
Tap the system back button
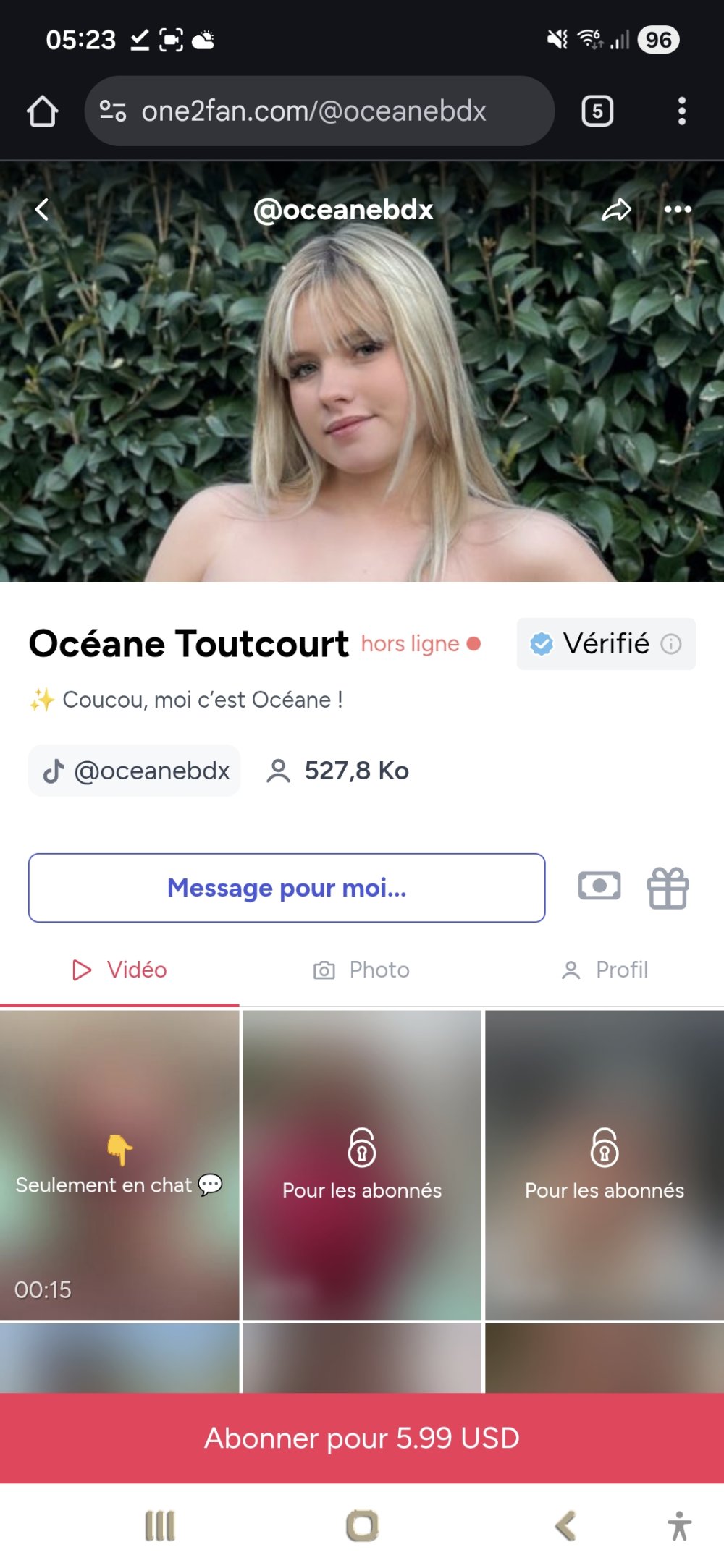pyautogui.click(x=565, y=1526)
